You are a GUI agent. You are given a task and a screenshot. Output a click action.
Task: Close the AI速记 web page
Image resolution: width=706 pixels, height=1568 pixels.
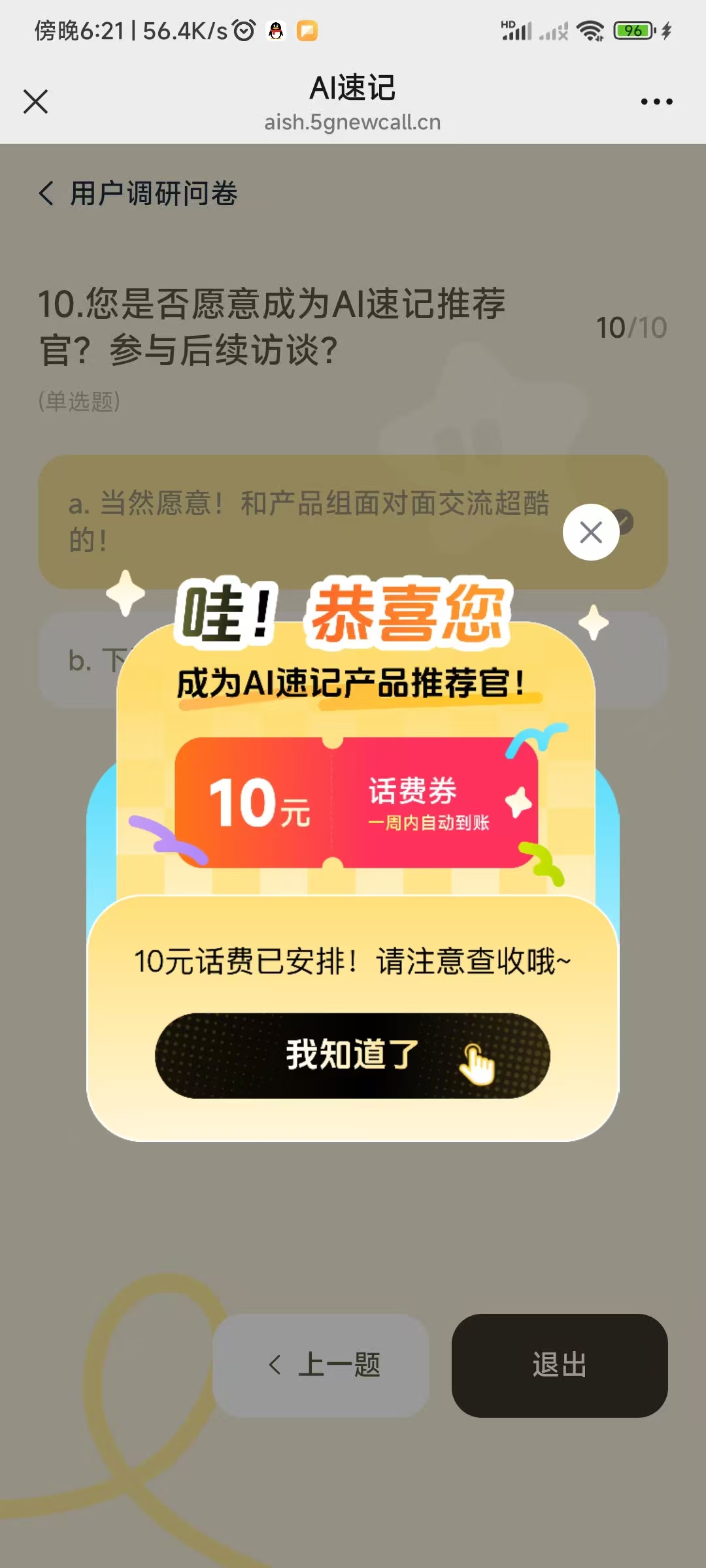pos(35,101)
